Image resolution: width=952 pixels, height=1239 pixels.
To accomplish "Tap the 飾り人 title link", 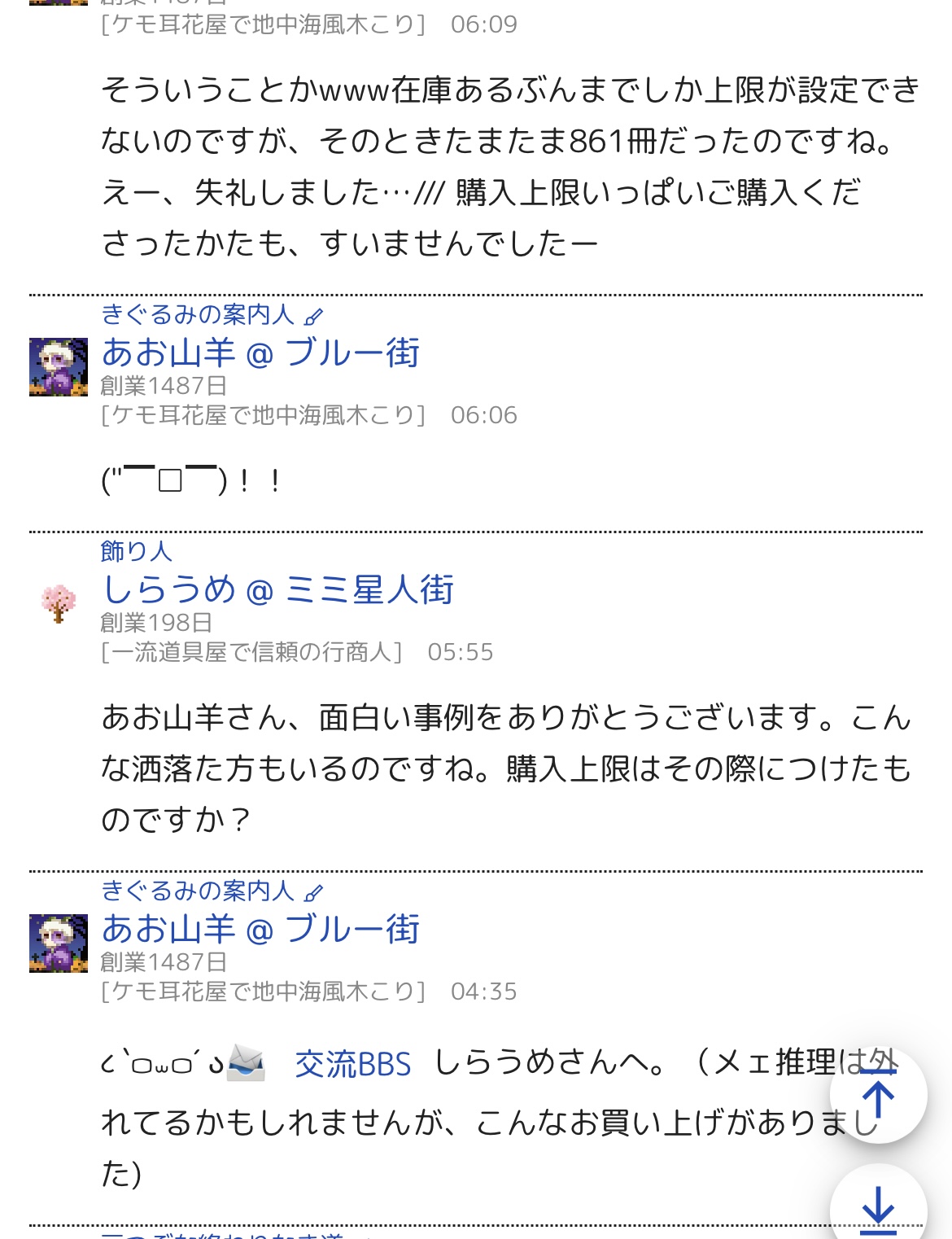I will [x=136, y=551].
